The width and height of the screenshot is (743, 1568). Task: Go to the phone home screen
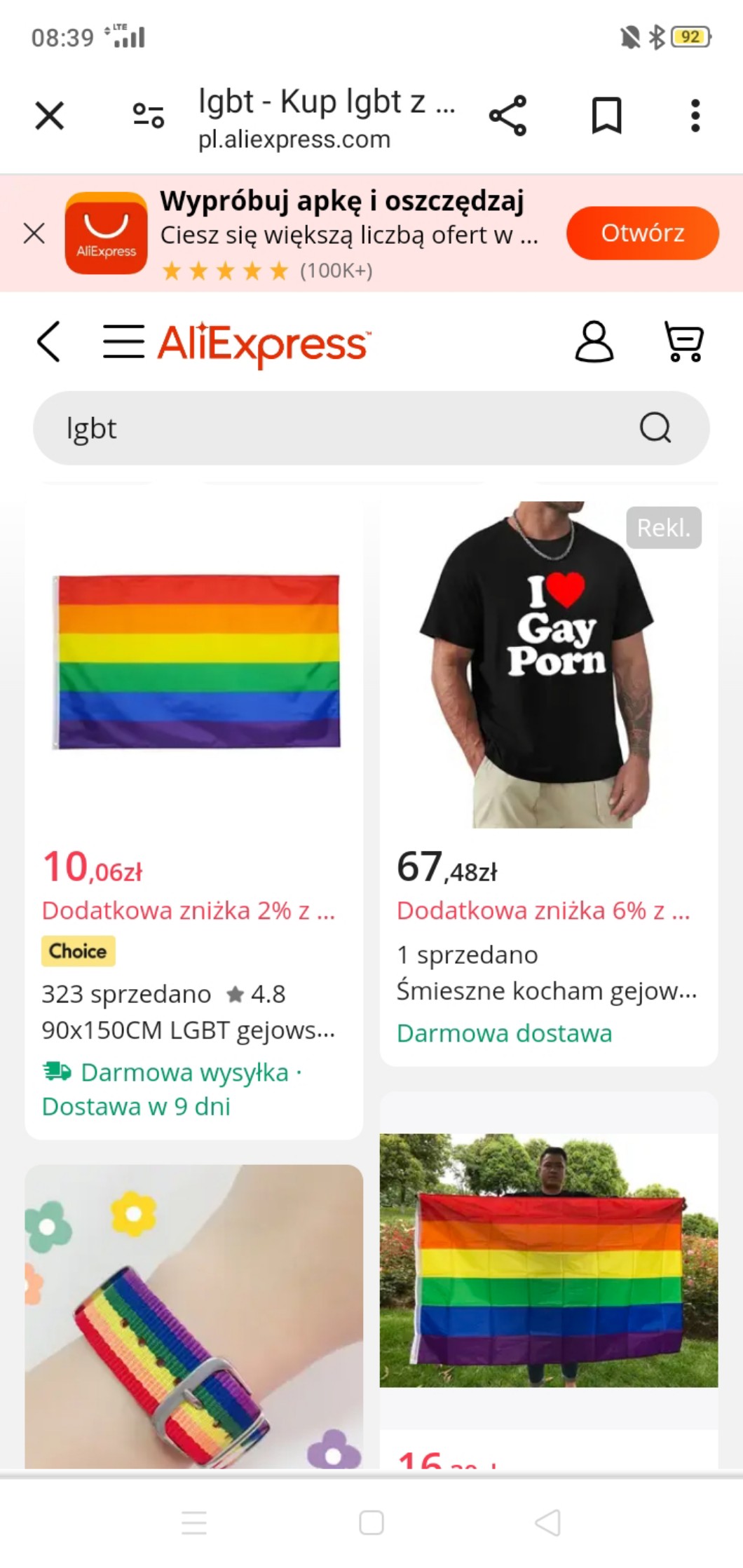371,1522
